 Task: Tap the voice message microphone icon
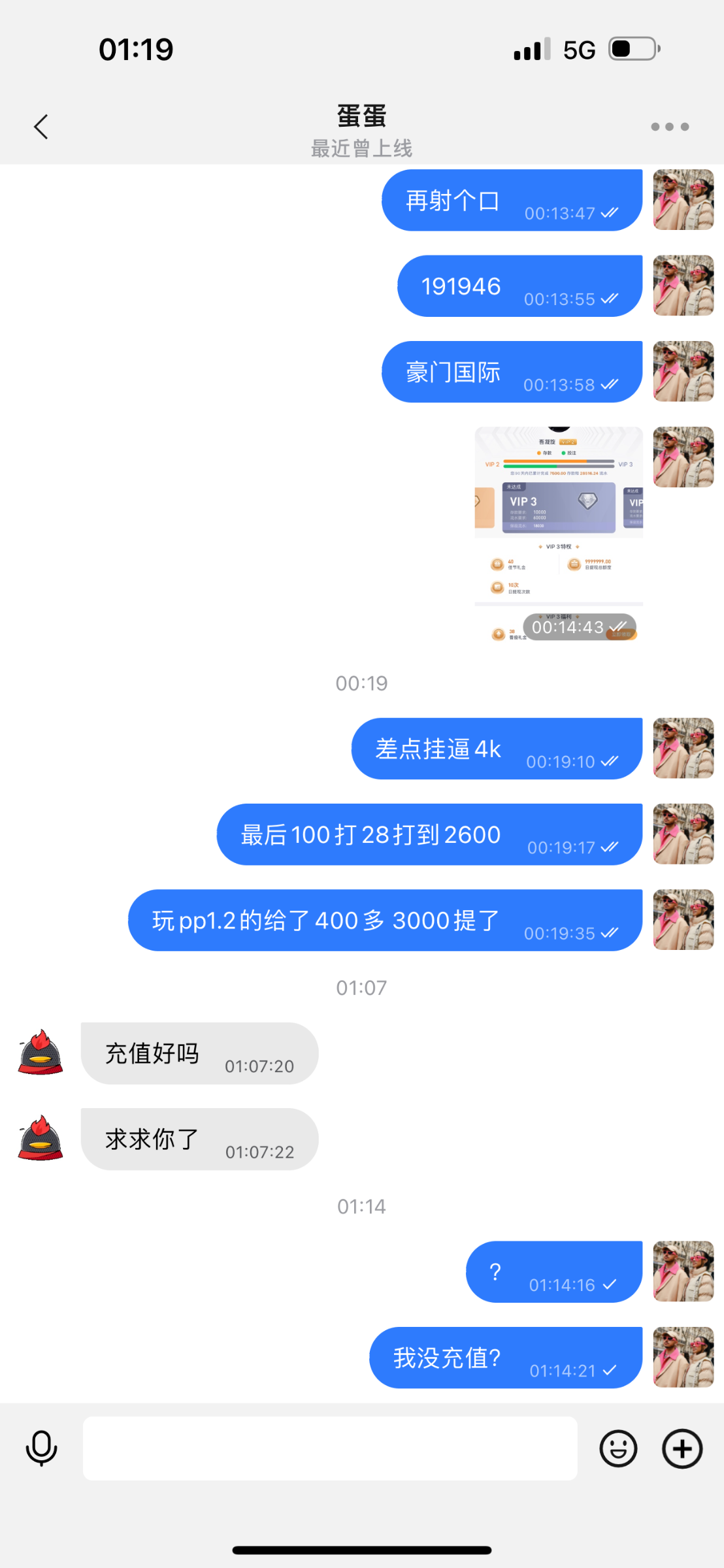[x=41, y=1449]
